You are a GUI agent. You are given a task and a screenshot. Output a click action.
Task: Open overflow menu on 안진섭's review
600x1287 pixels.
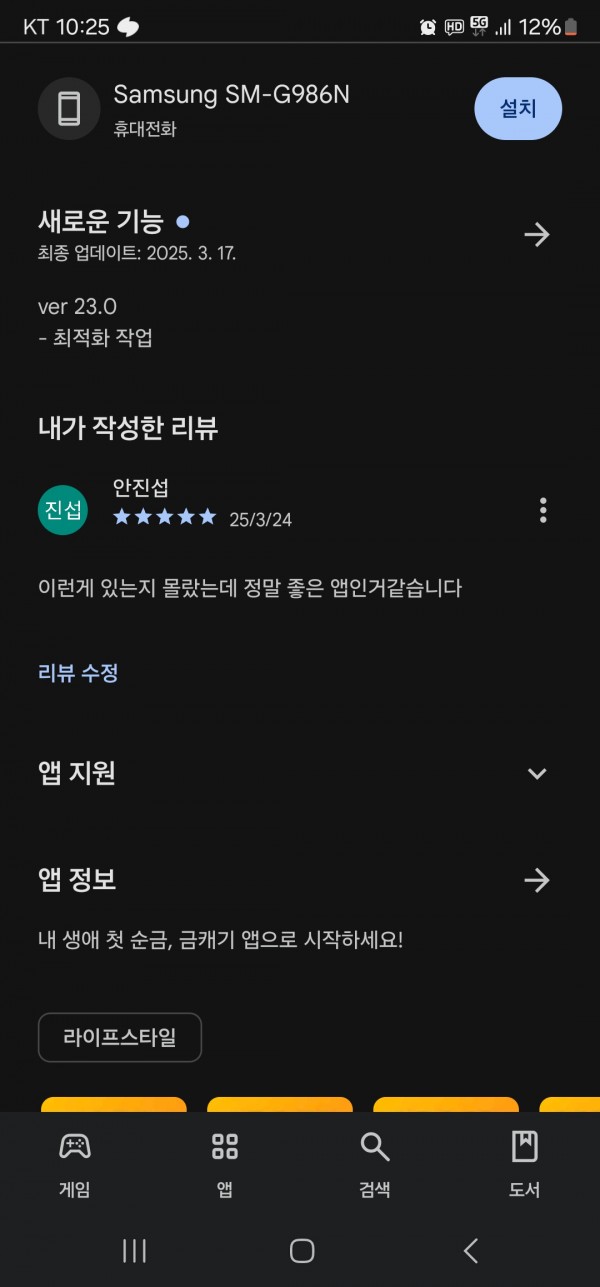click(543, 510)
